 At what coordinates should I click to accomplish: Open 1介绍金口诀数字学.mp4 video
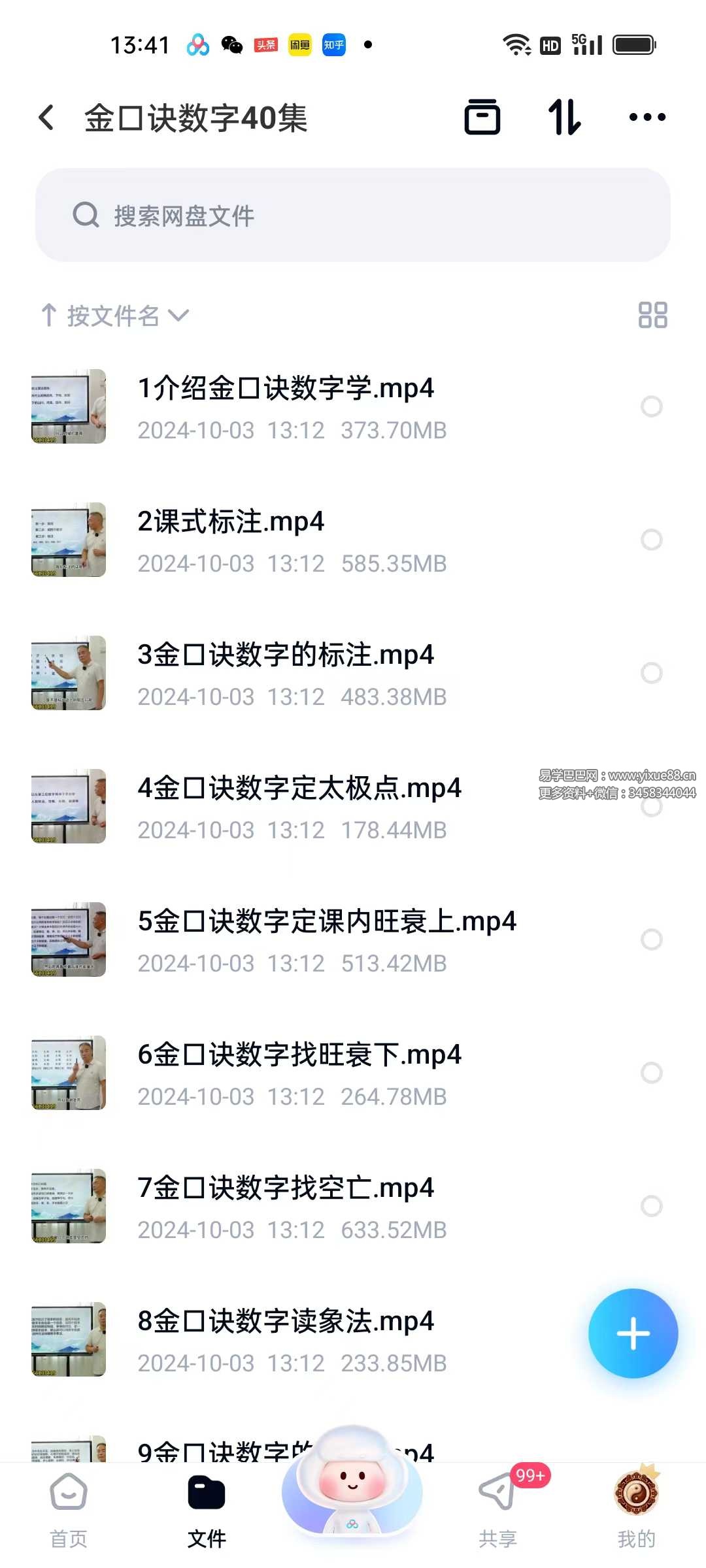click(x=286, y=389)
